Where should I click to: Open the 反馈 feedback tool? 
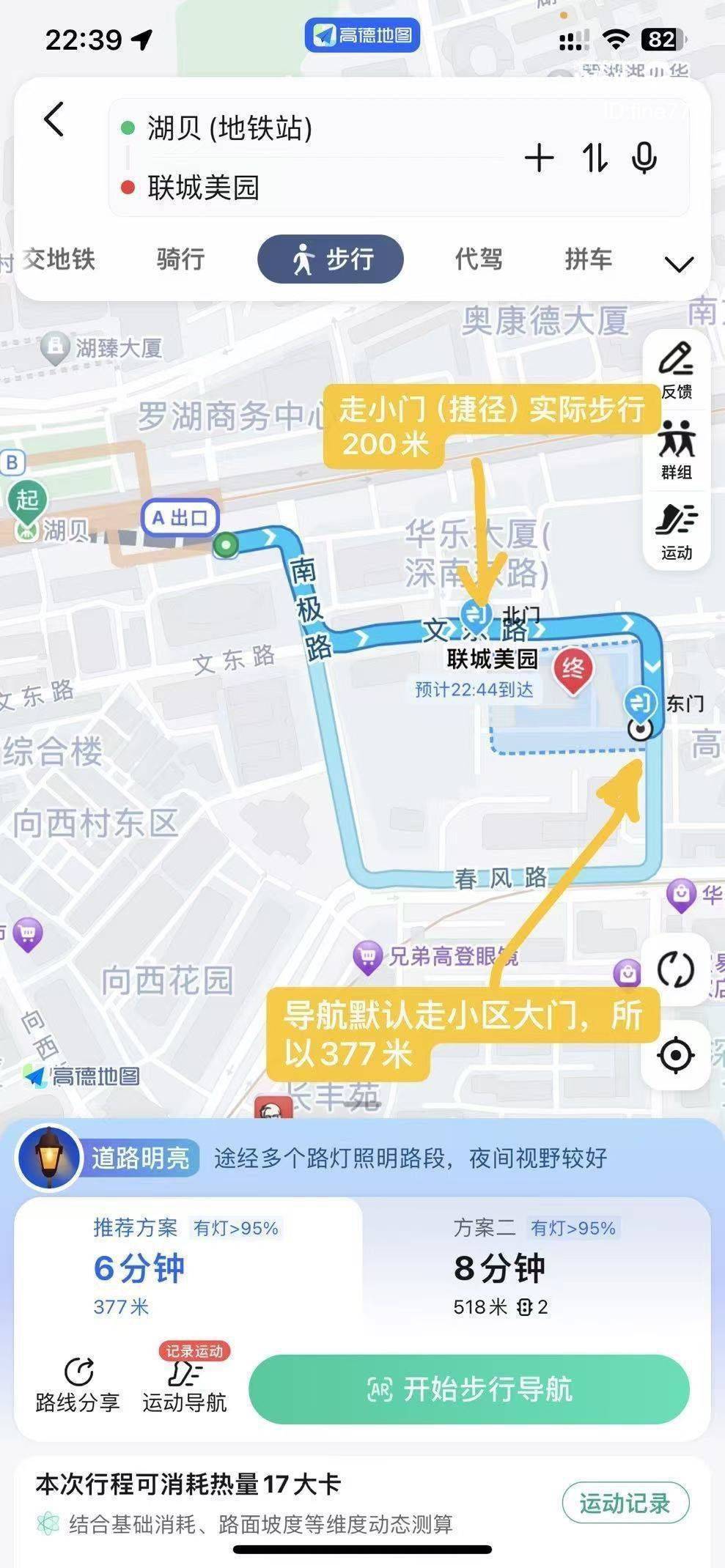click(x=676, y=371)
